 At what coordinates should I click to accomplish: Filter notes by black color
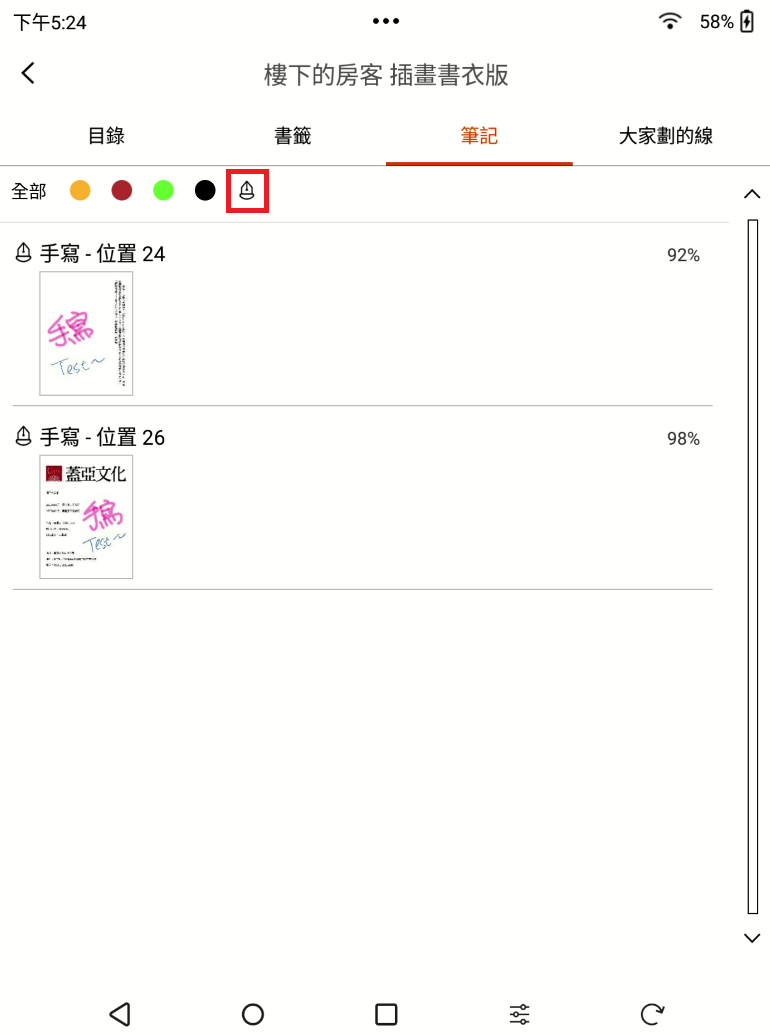(205, 190)
